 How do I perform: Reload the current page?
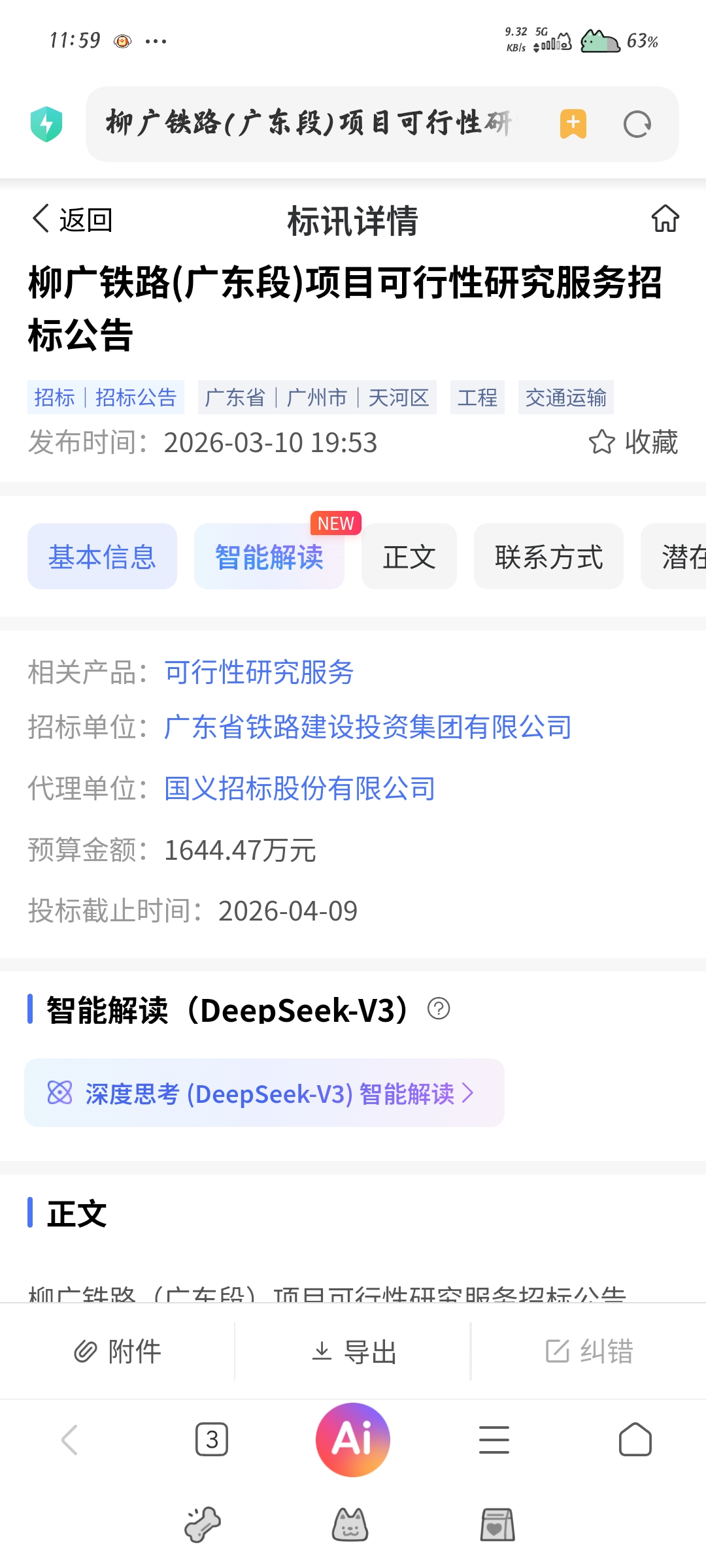click(x=637, y=124)
